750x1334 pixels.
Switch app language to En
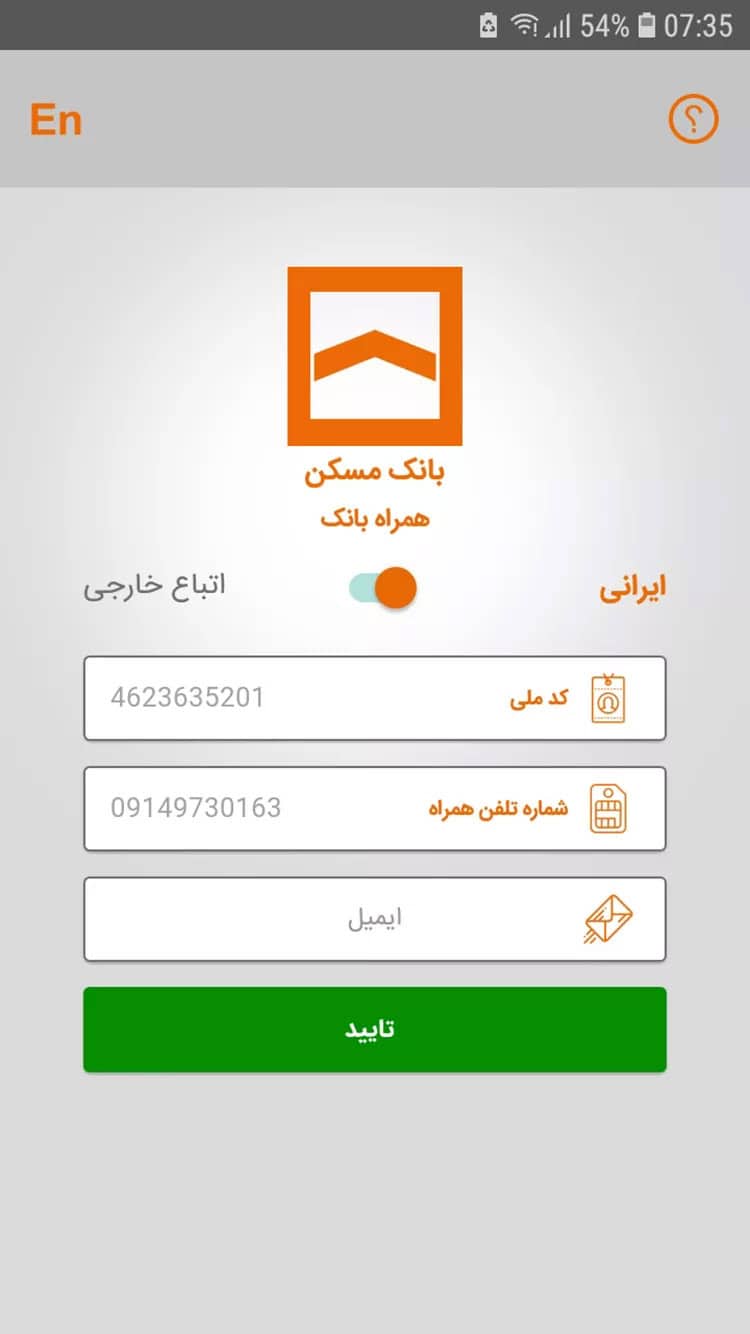56,120
